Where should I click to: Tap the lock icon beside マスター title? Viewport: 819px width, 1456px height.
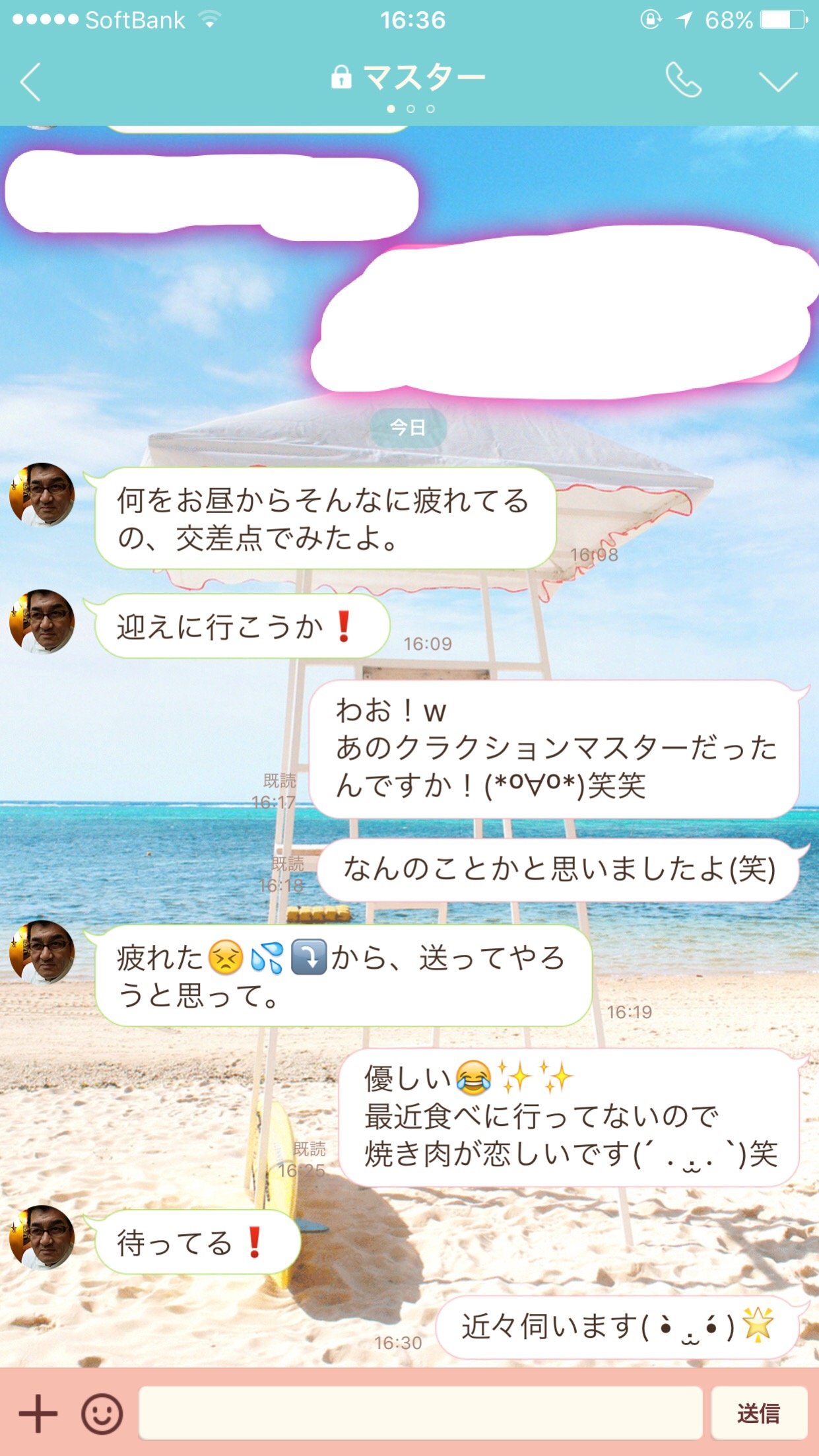[x=343, y=77]
